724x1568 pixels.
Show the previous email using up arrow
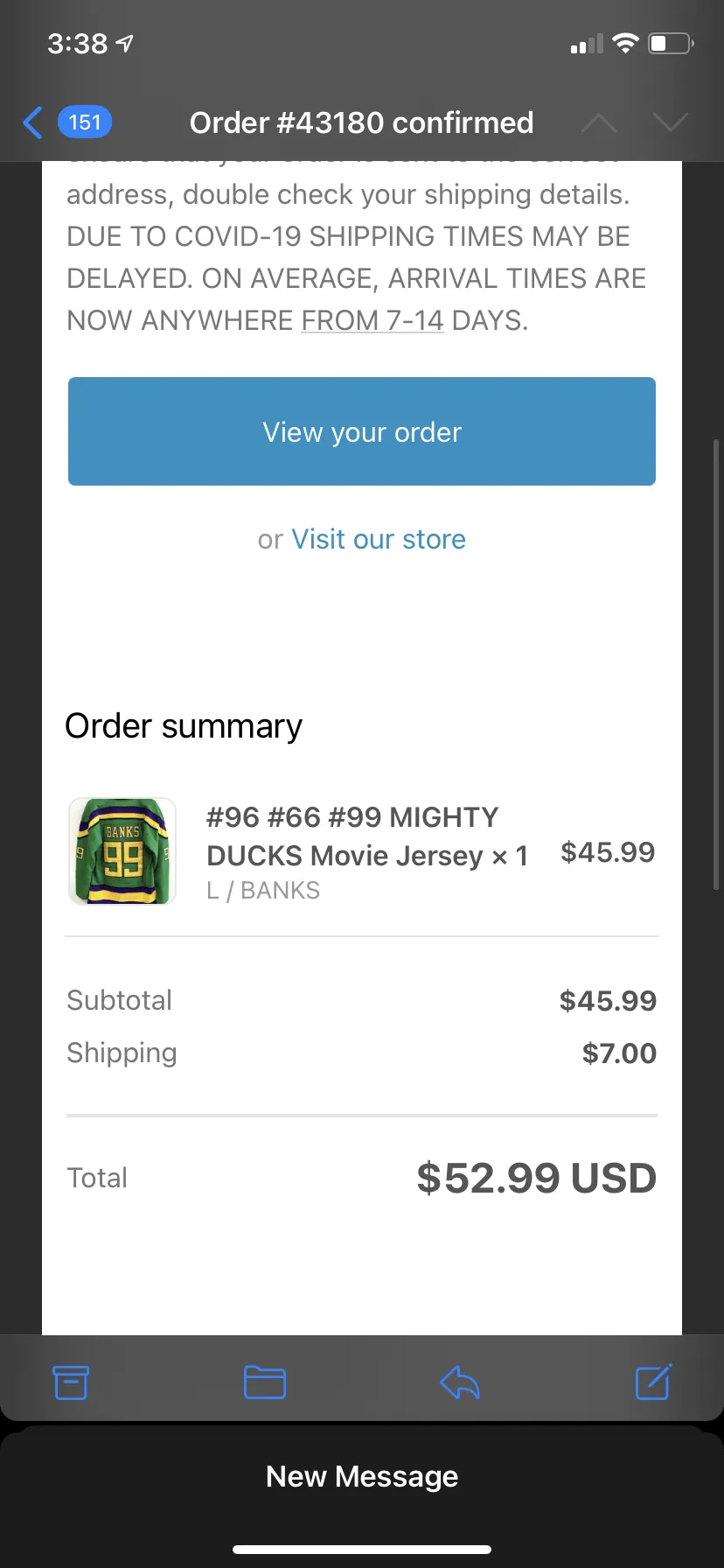[599, 122]
